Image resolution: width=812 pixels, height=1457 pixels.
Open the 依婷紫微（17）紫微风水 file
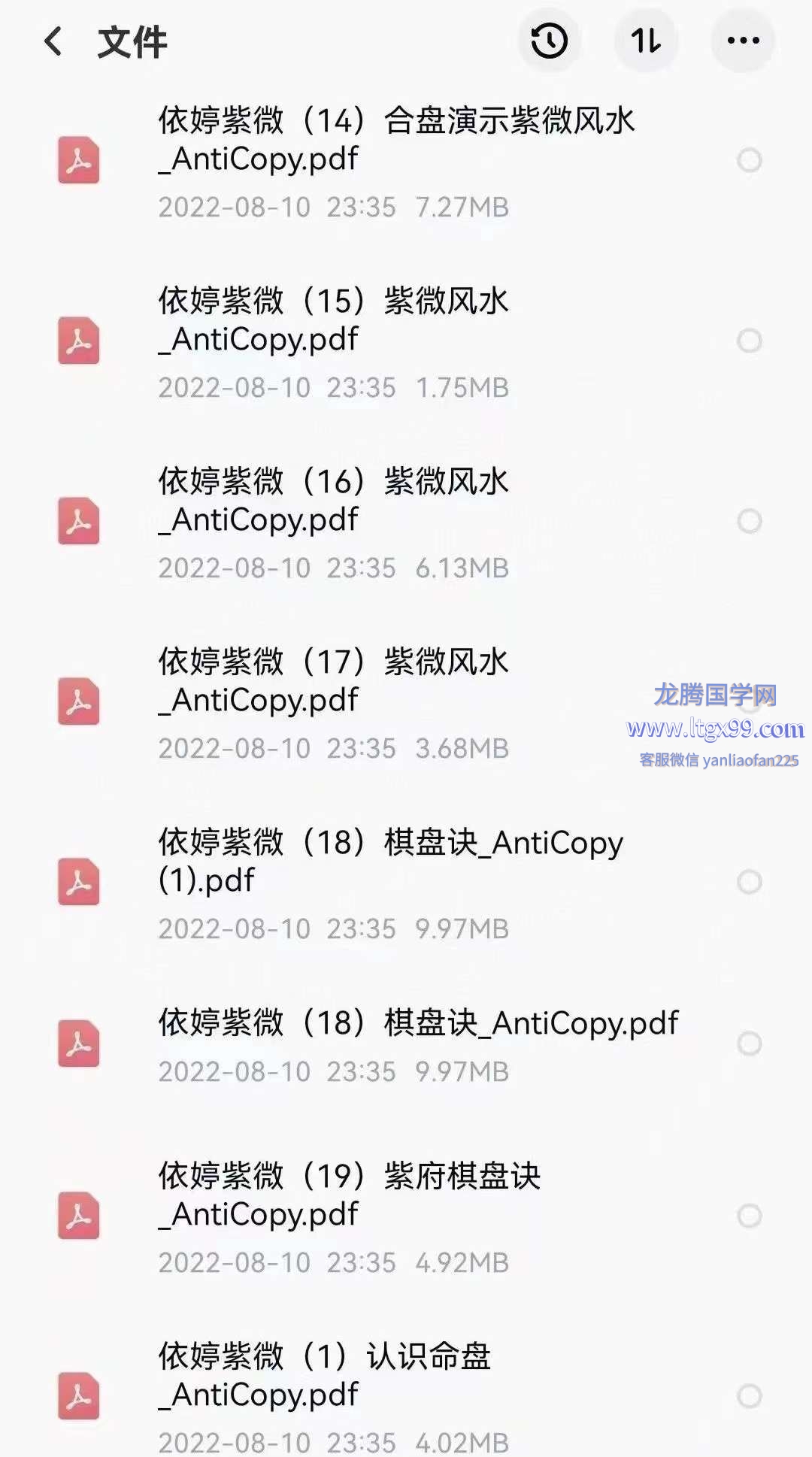(x=333, y=680)
